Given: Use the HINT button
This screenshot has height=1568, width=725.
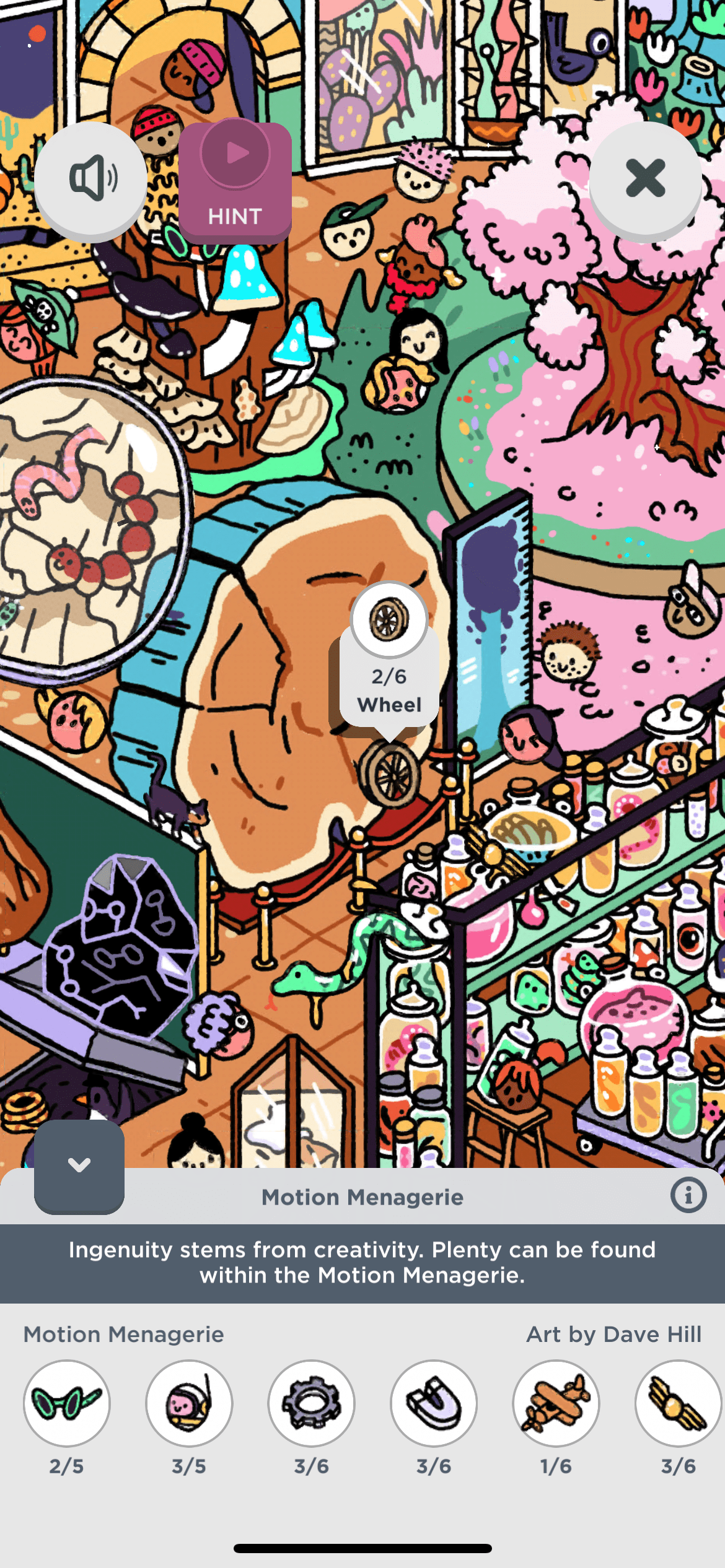Looking at the screenshot, I should tap(235, 181).
